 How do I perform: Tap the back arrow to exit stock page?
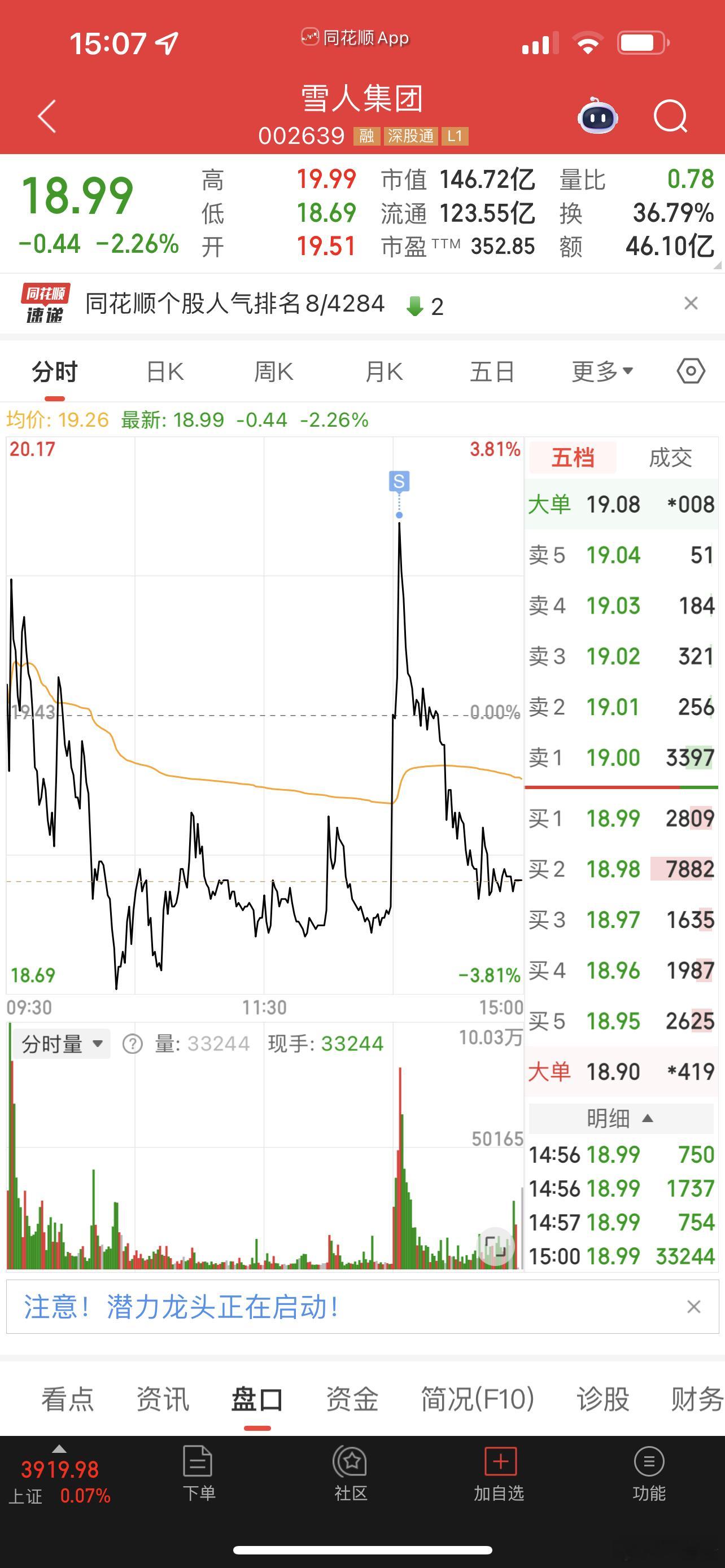(x=46, y=116)
